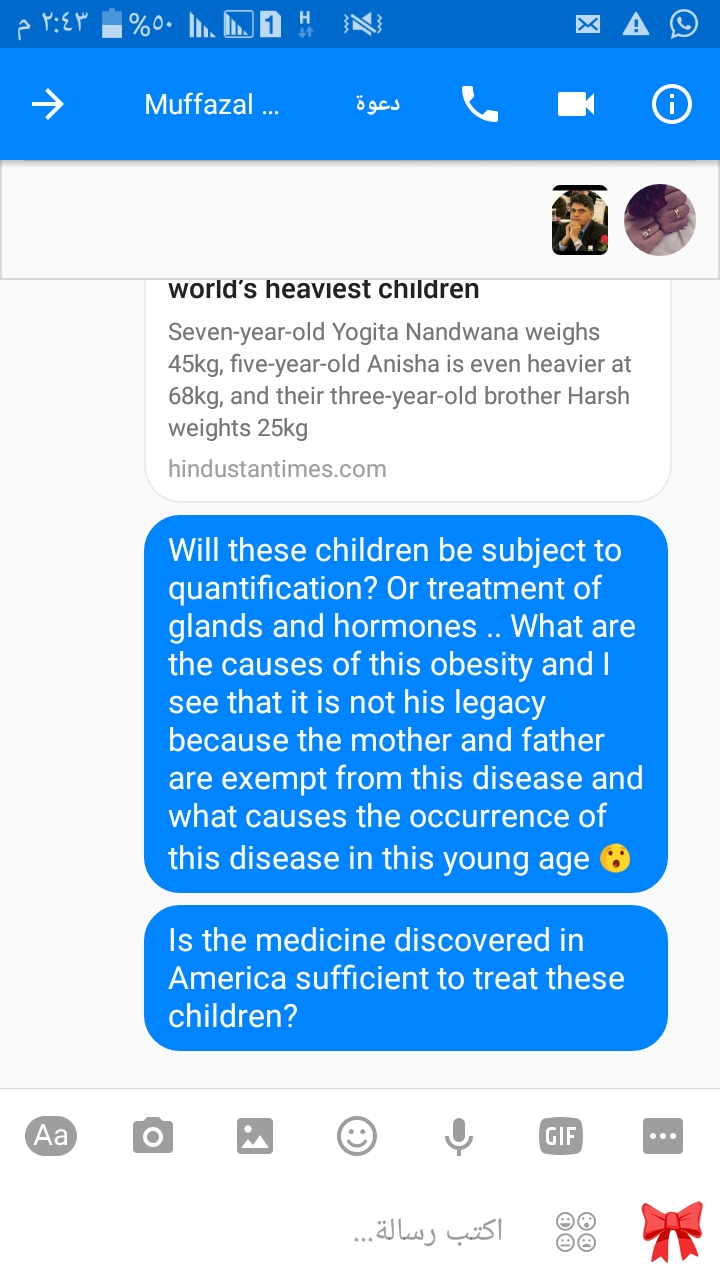Open the camera to take a photo

click(x=153, y=1136)
